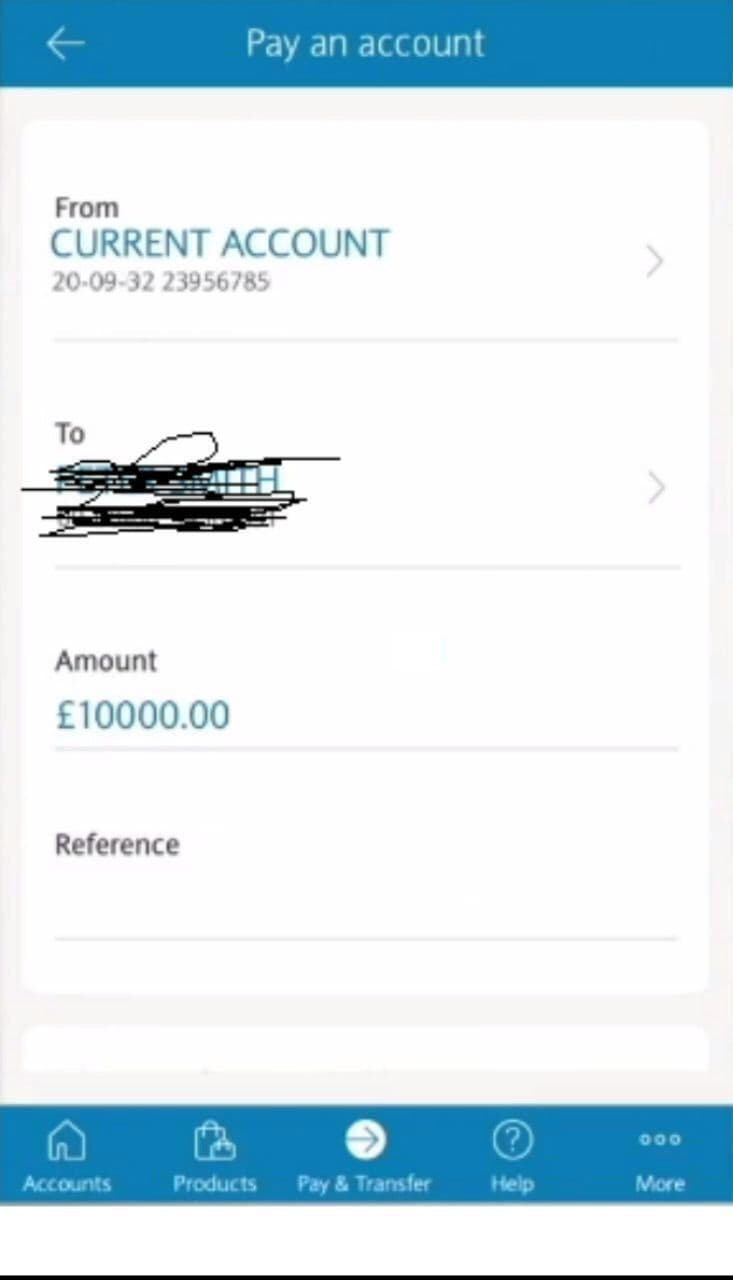Go back using the top arrow
The height and width of the screenshot is (1280, 733).
coord(66,43)
